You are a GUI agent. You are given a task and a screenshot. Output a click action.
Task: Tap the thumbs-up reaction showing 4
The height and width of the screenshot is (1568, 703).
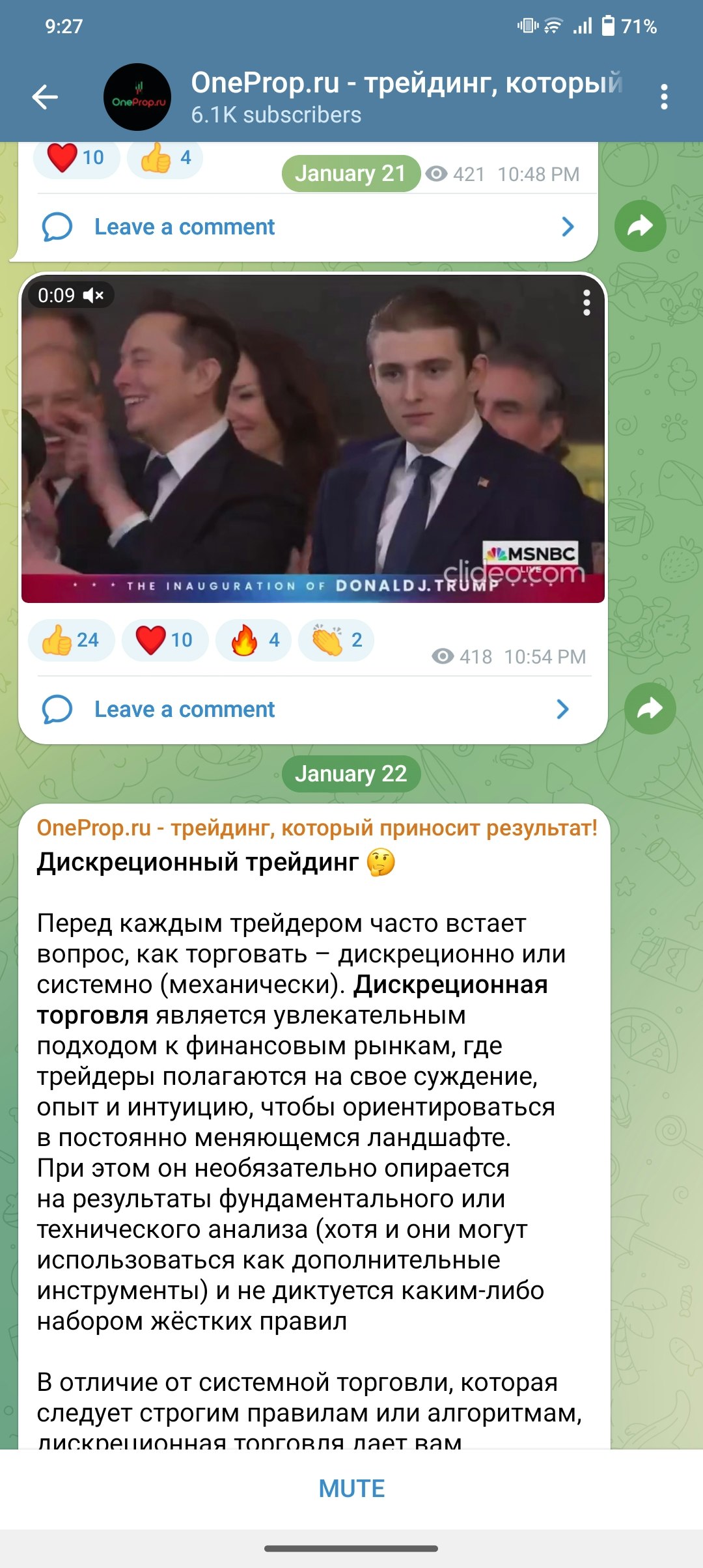[165, 158]
